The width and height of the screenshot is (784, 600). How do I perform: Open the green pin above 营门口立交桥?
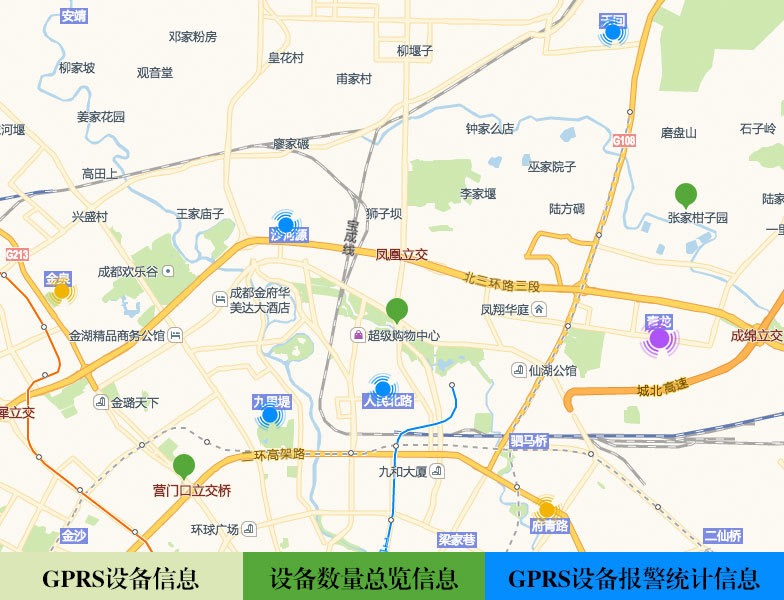[184, 465]
